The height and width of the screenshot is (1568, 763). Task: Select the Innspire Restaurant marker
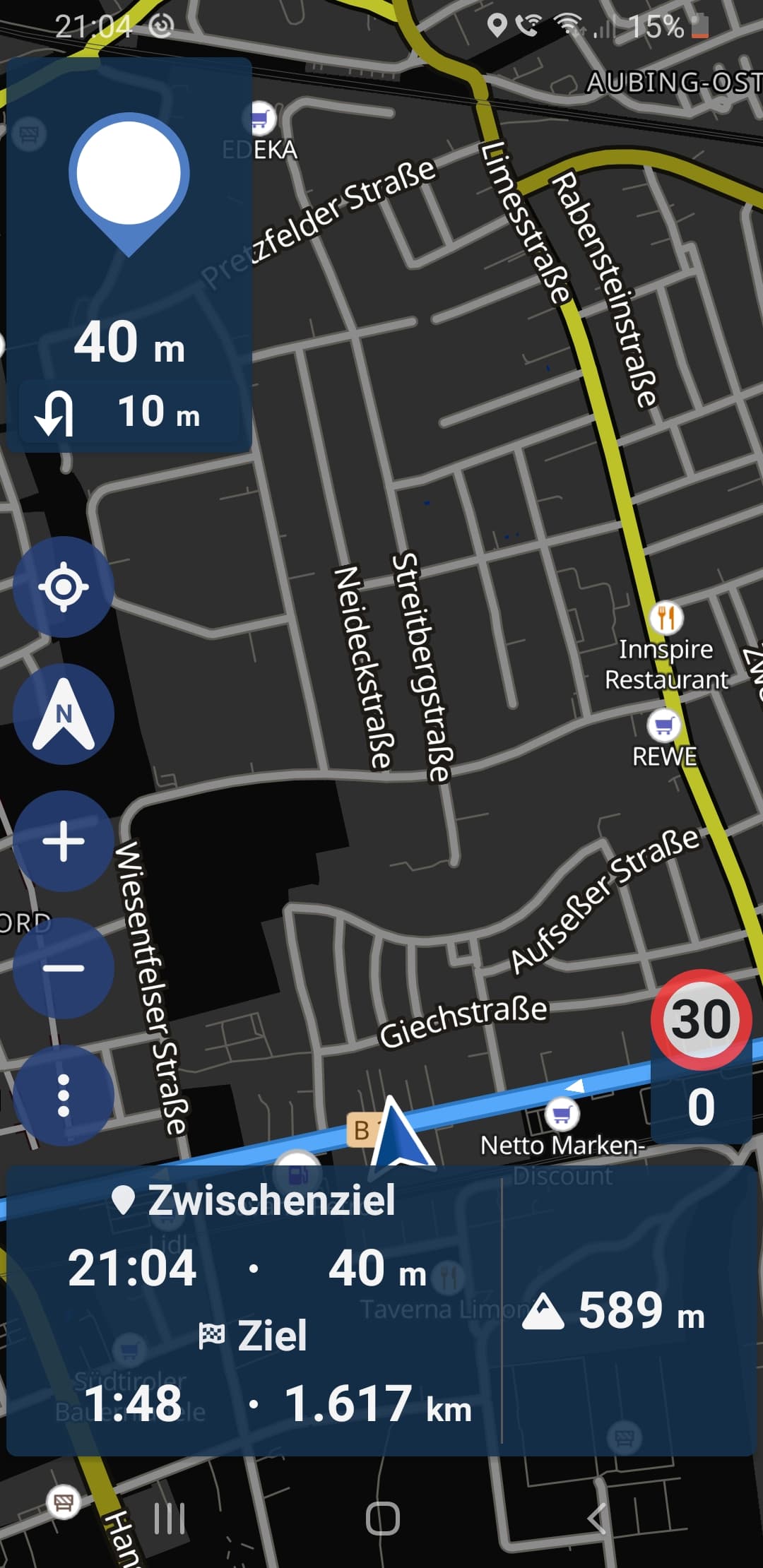coord(666,617)
